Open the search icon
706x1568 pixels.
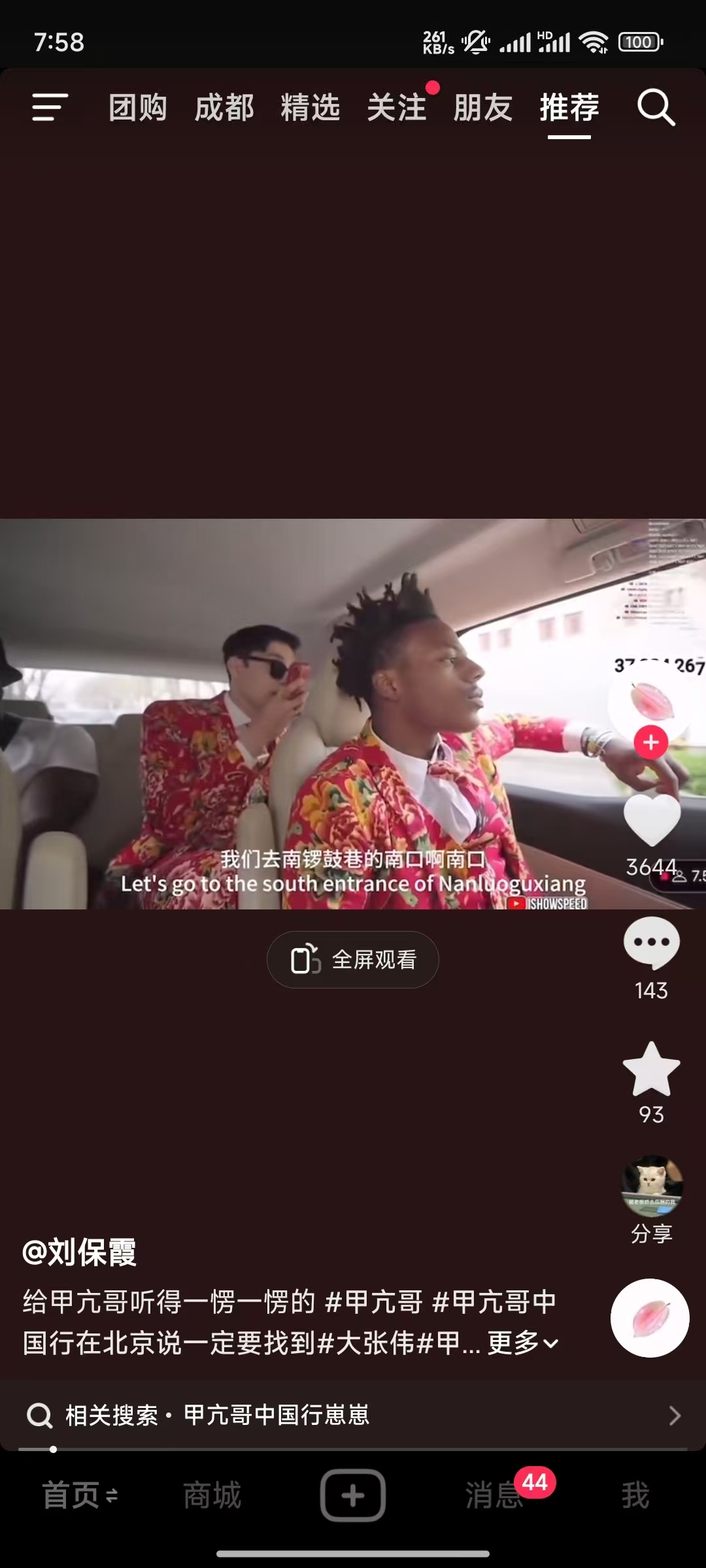pos(656,107)
